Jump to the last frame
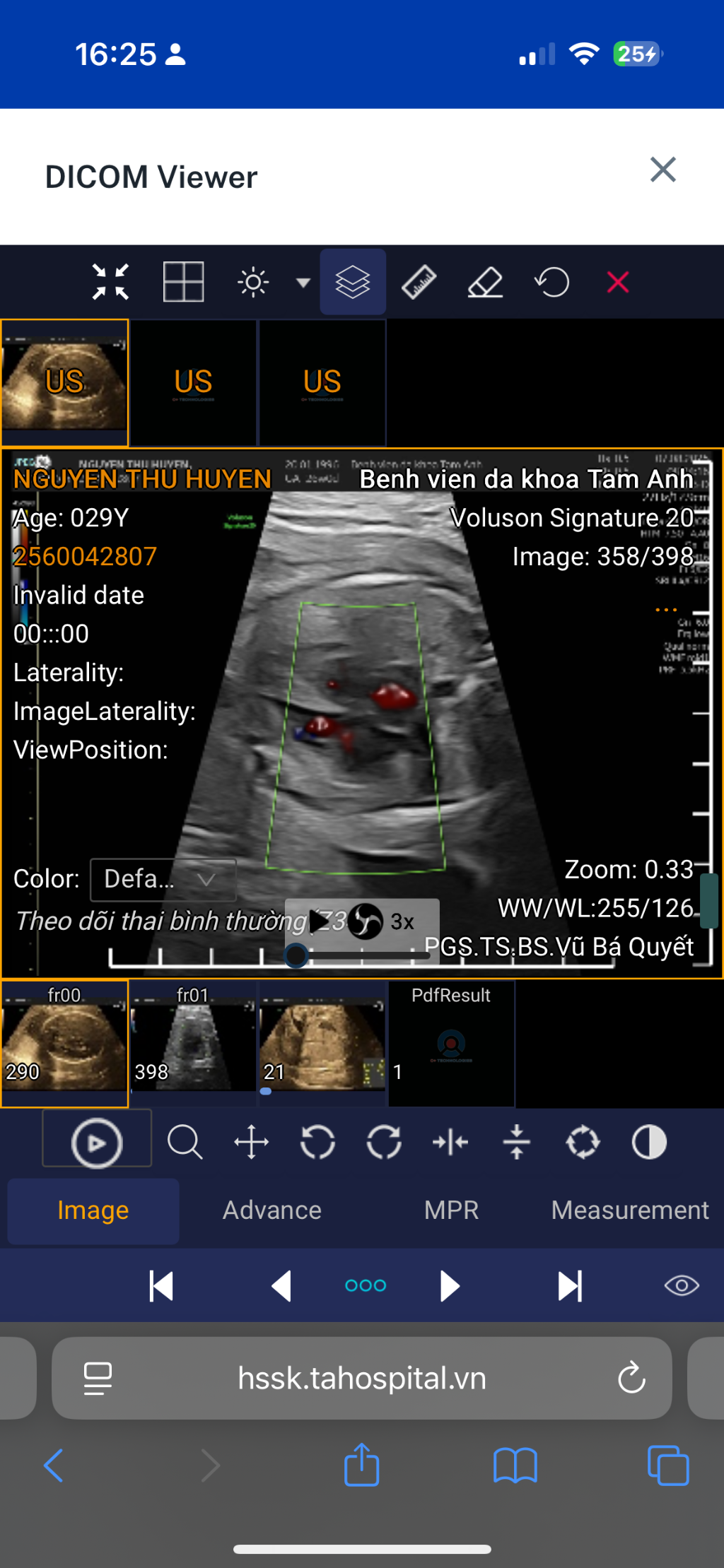The image size is (724, 1568). pyautogui.click(x=570, y=1286)
